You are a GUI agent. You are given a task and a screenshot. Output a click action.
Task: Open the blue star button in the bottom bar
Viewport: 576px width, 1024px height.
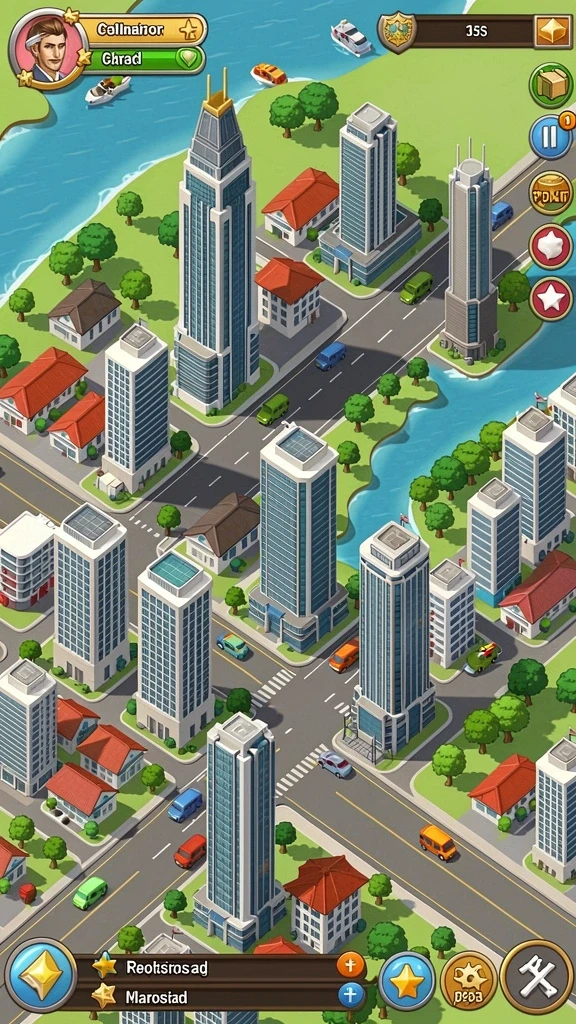click(407, 982)
